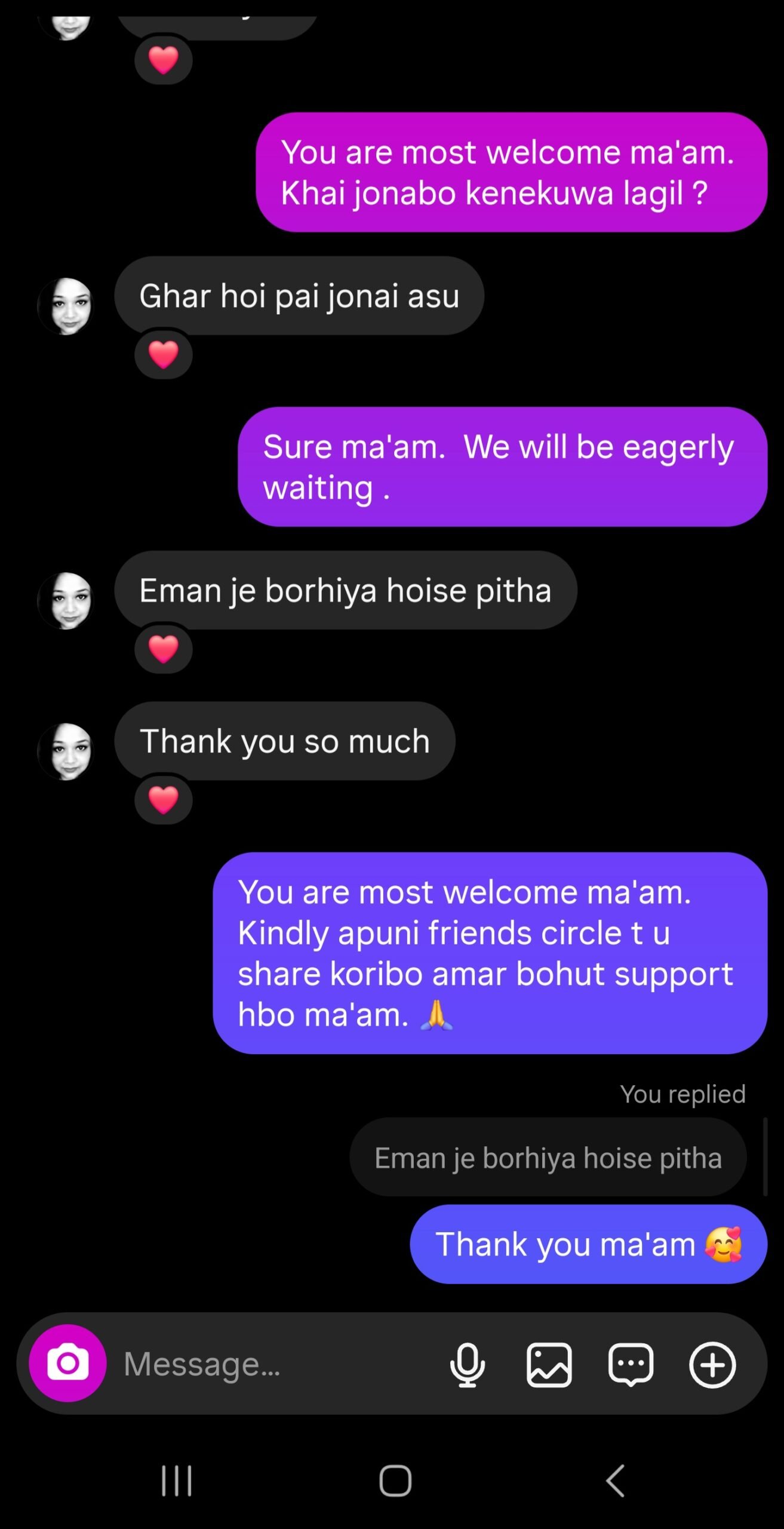
Task: Open more options with the plus icon
Action: click(712, 1364)
